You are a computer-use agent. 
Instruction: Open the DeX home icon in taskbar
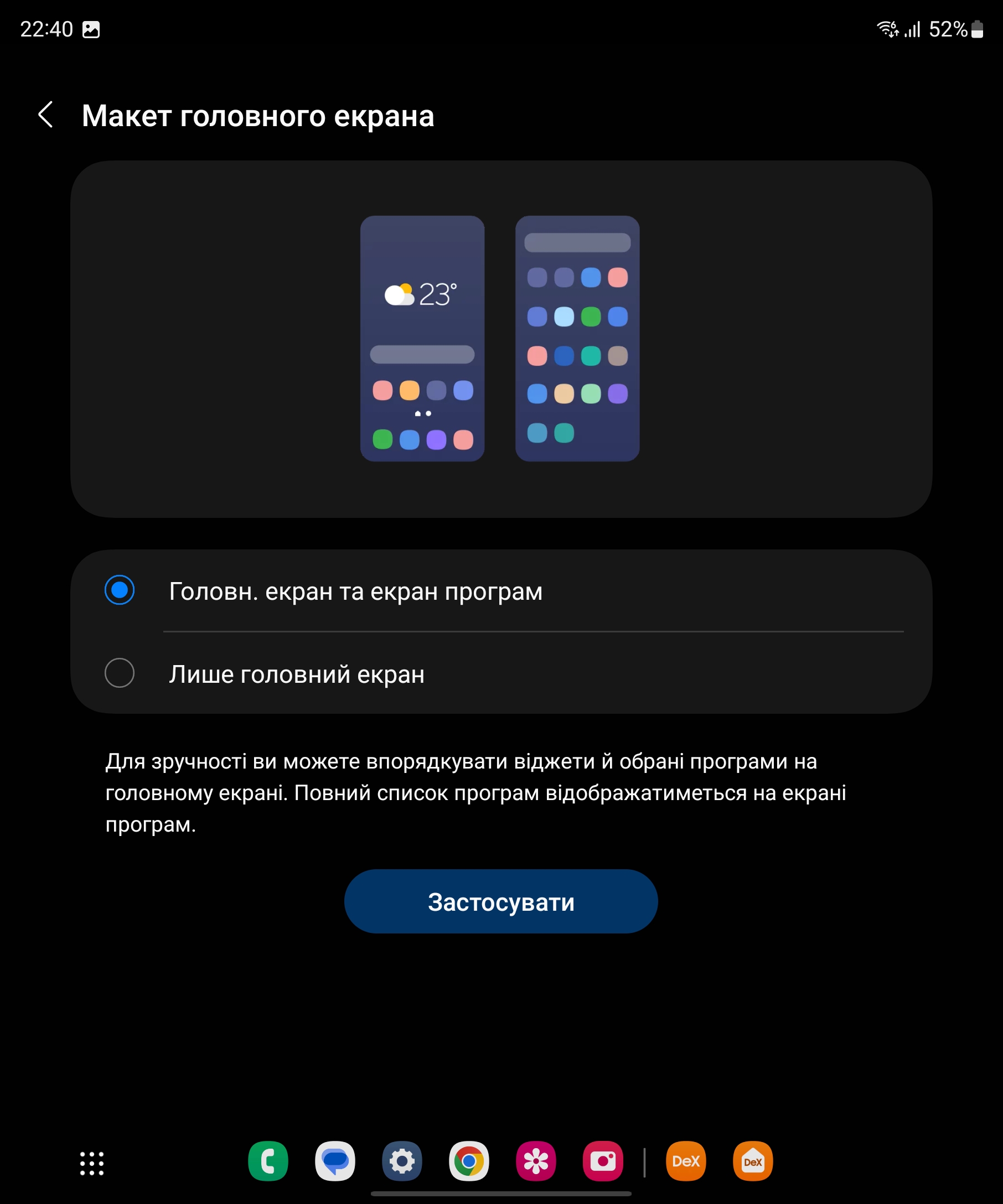[x=753, y=1161]
